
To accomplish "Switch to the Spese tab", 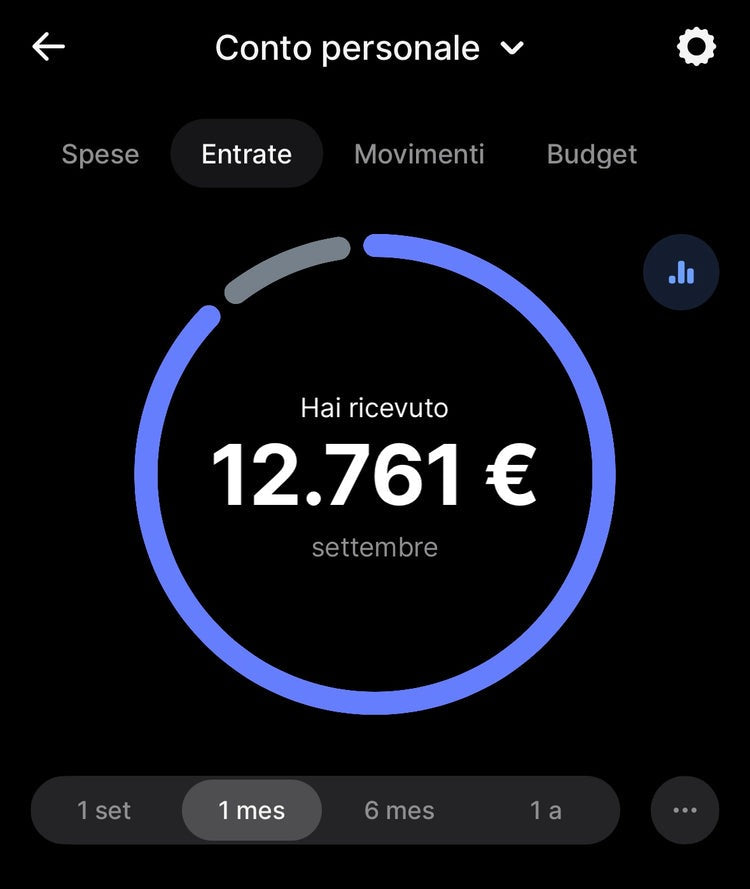I will [100, 154].
